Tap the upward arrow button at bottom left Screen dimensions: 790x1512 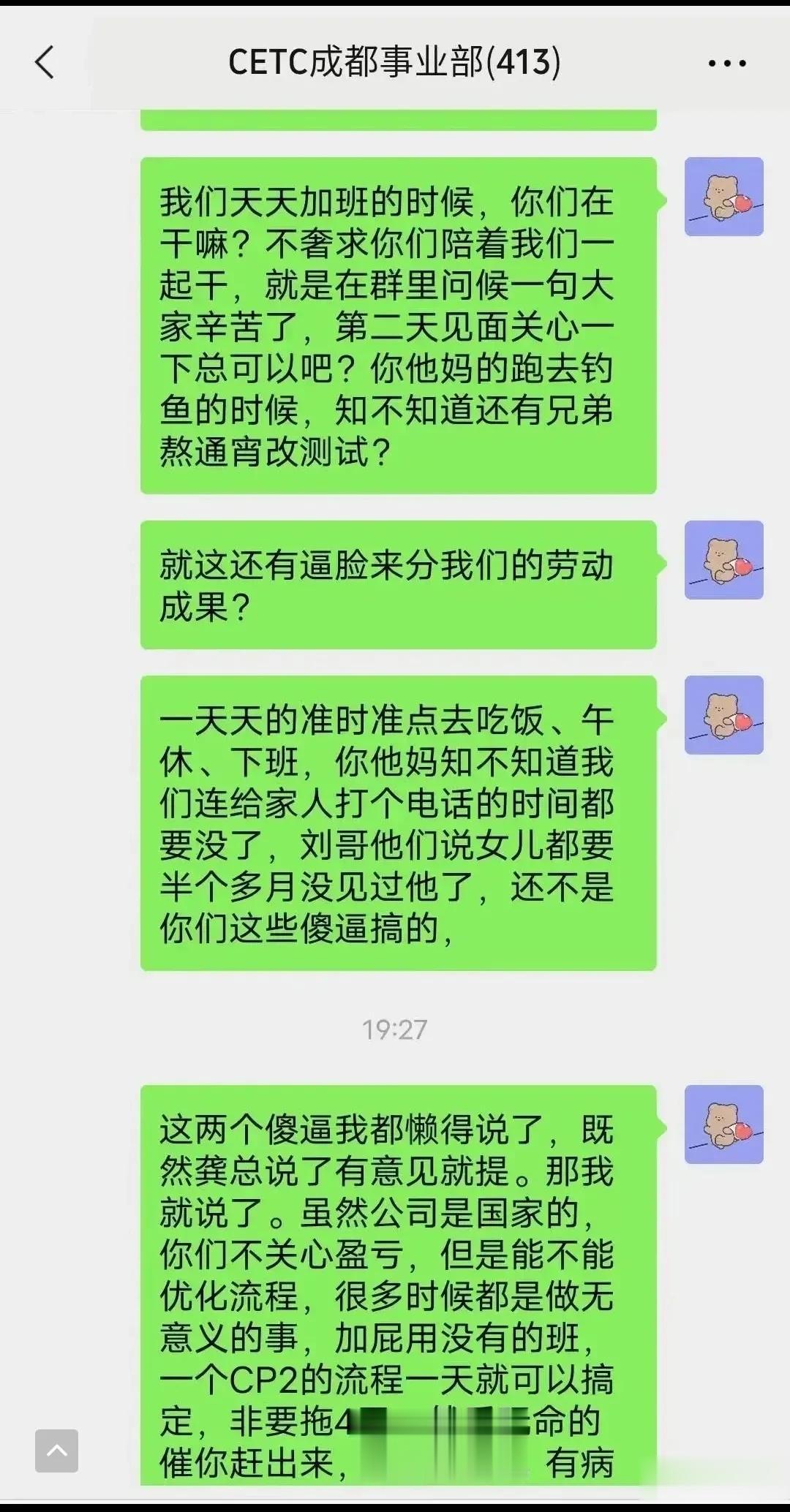[57, 1451]
